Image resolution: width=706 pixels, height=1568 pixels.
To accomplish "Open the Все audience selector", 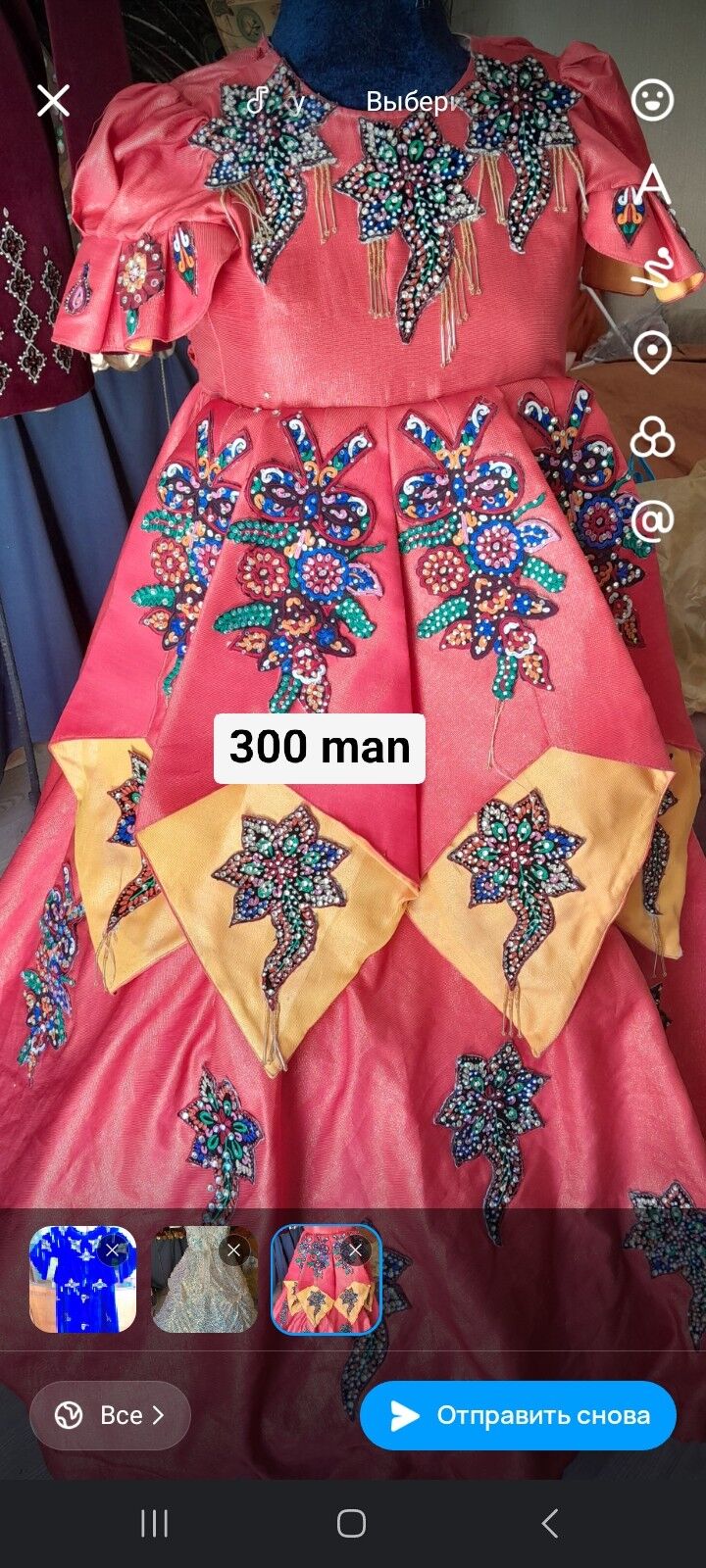I will (110, 1415).
